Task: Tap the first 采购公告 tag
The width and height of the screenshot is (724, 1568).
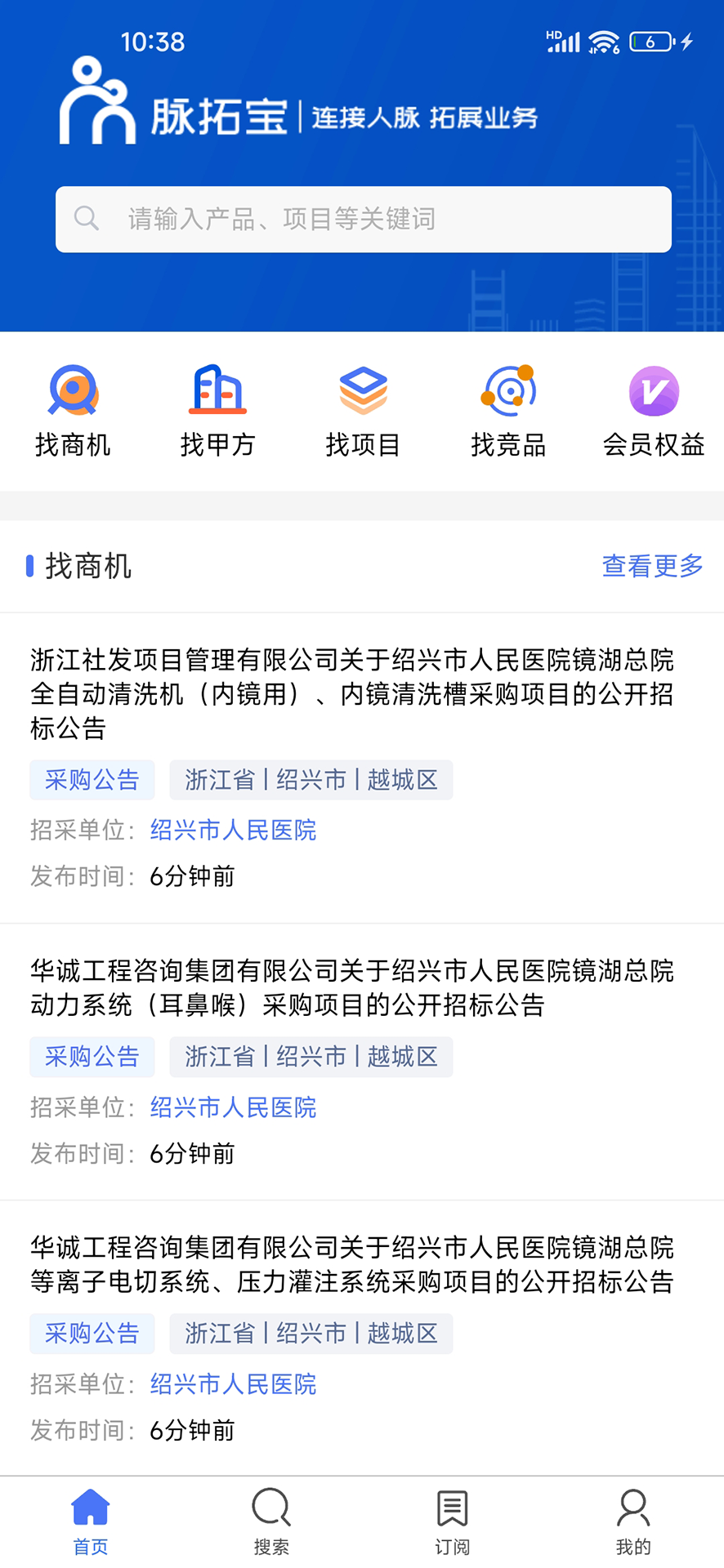Action: click(92, 780)
